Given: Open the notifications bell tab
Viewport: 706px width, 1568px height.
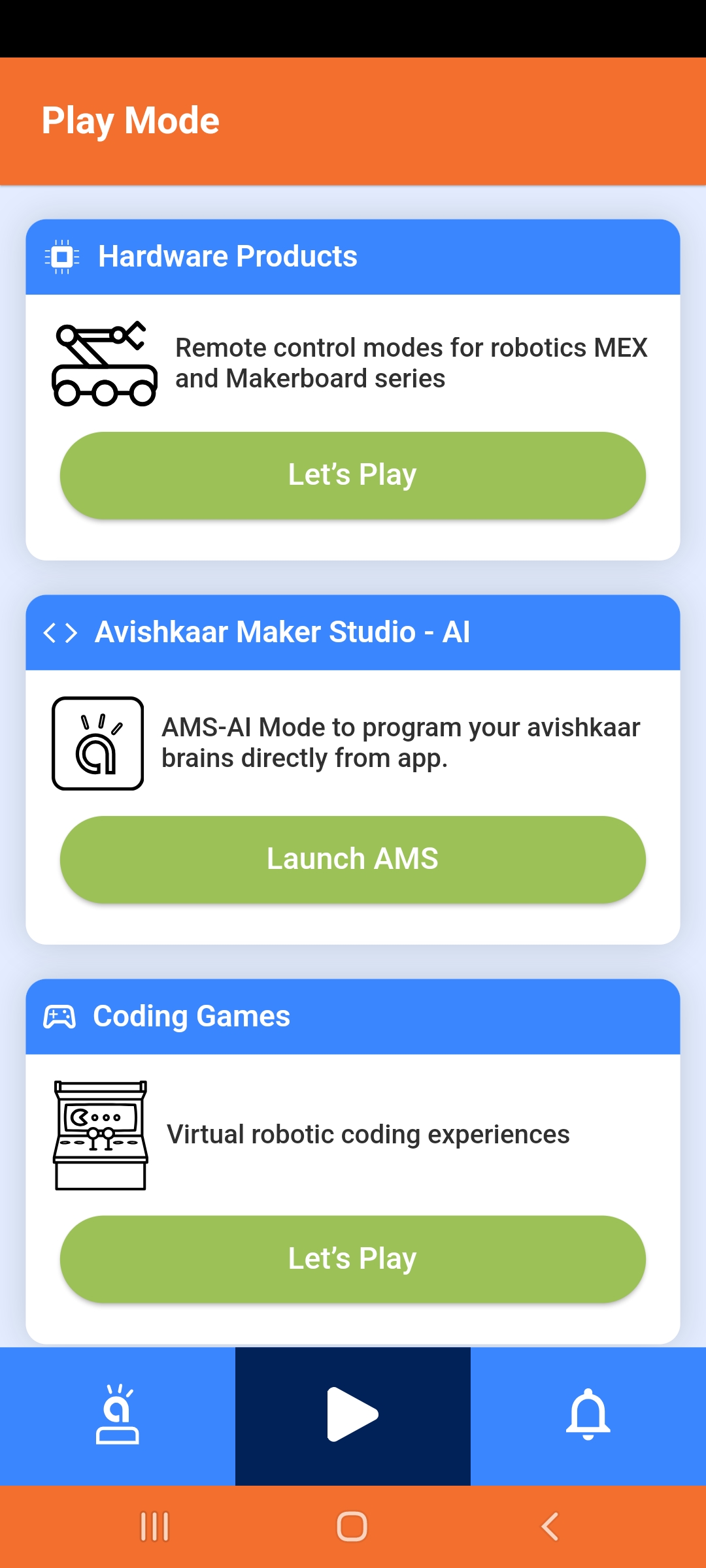Looking at the screenshot, I should coord(588,1415).
